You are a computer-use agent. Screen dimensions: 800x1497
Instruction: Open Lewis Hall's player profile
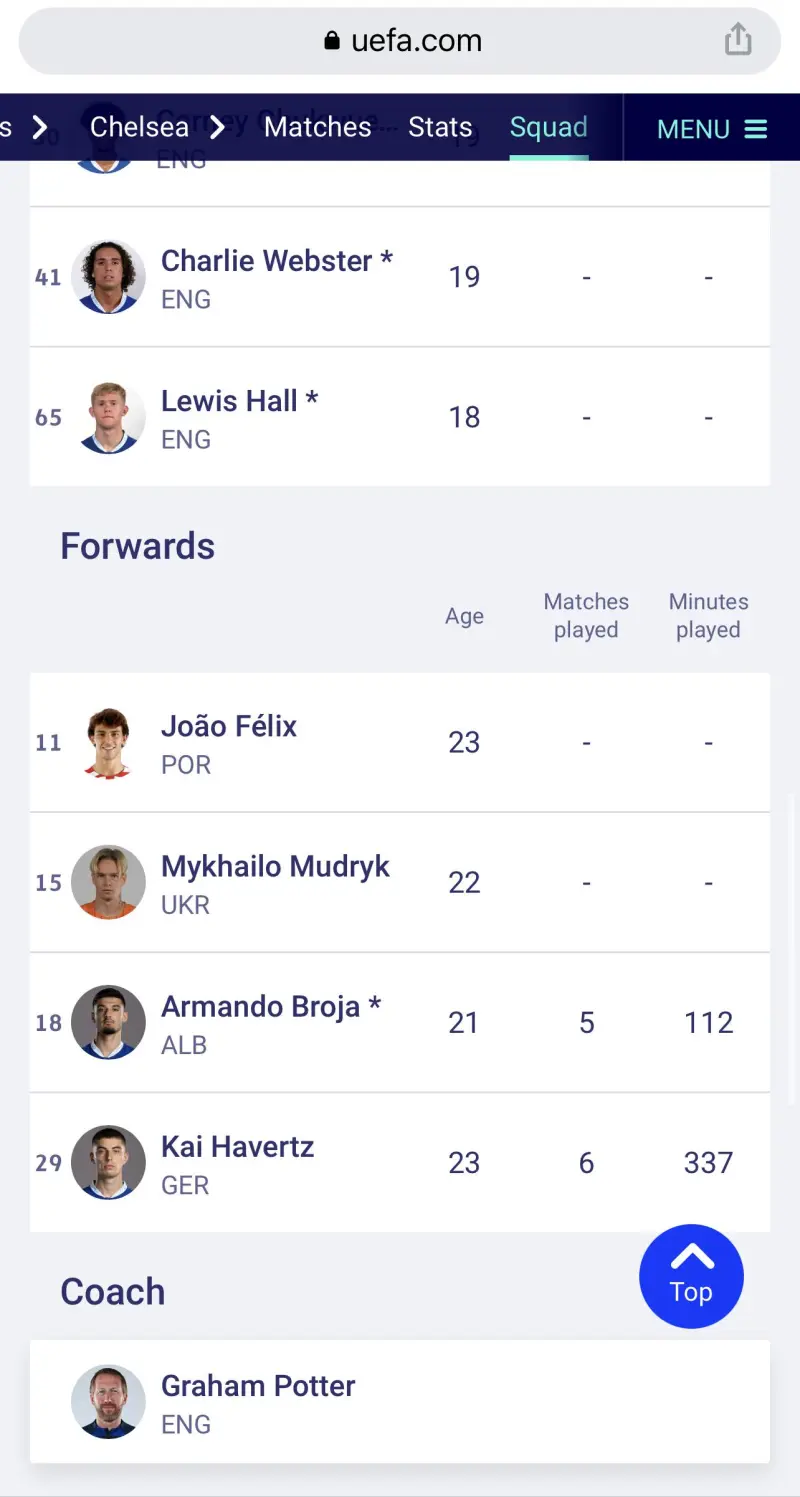[x=400, y=417]
